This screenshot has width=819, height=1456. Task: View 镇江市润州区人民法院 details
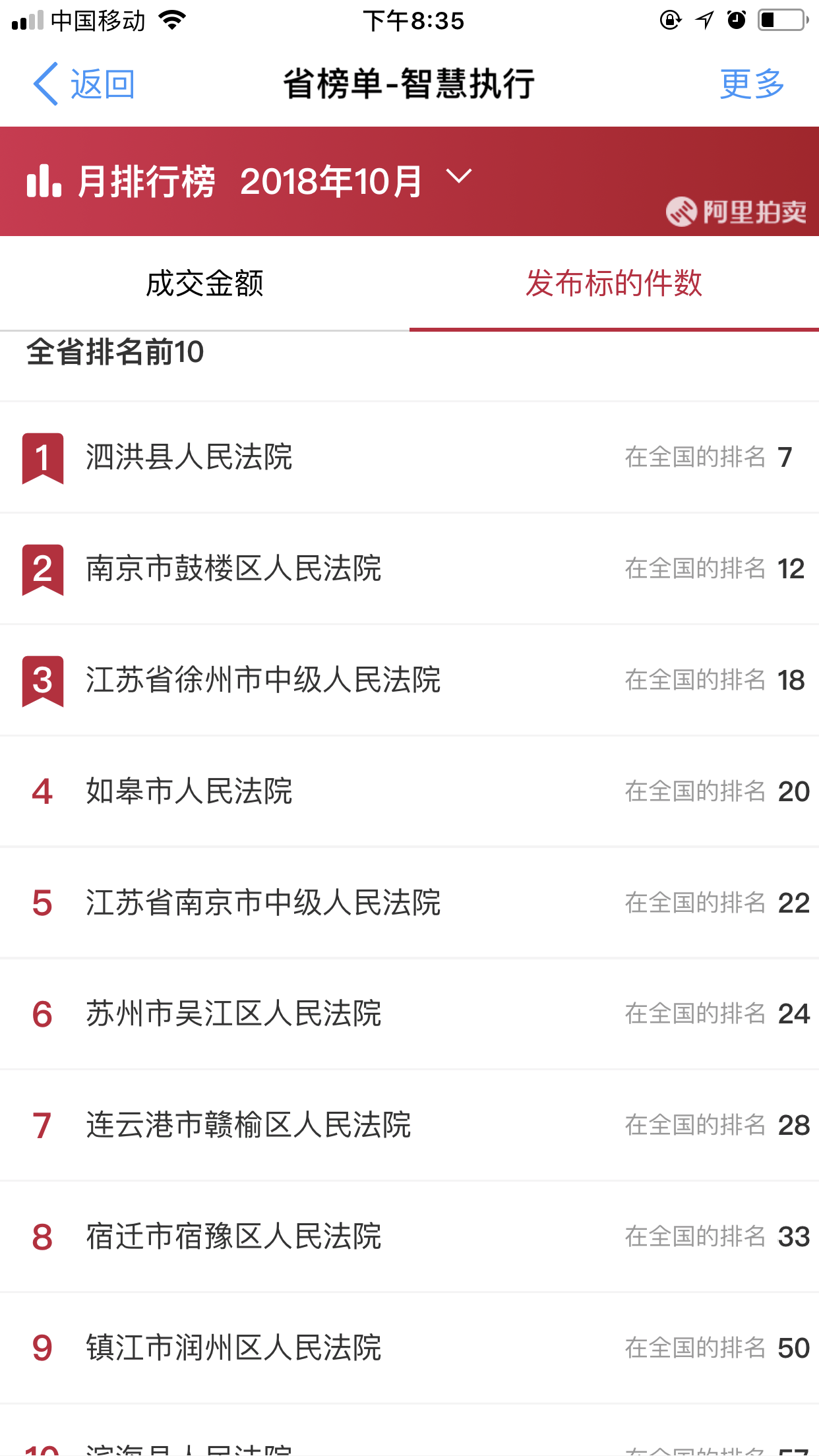[x=409, y=1348]
